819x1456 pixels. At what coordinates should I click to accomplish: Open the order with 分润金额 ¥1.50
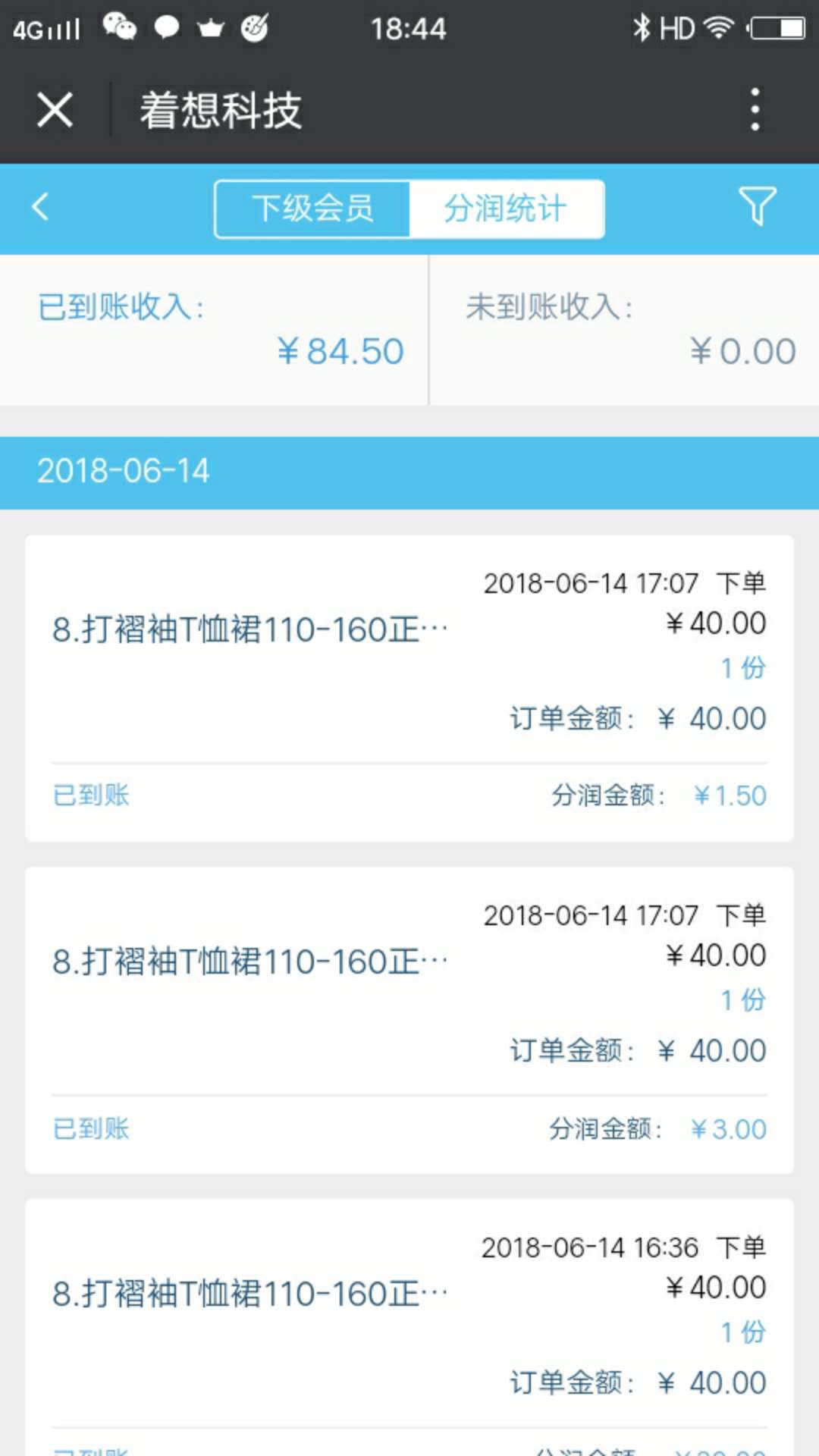[x=409, y=689]
